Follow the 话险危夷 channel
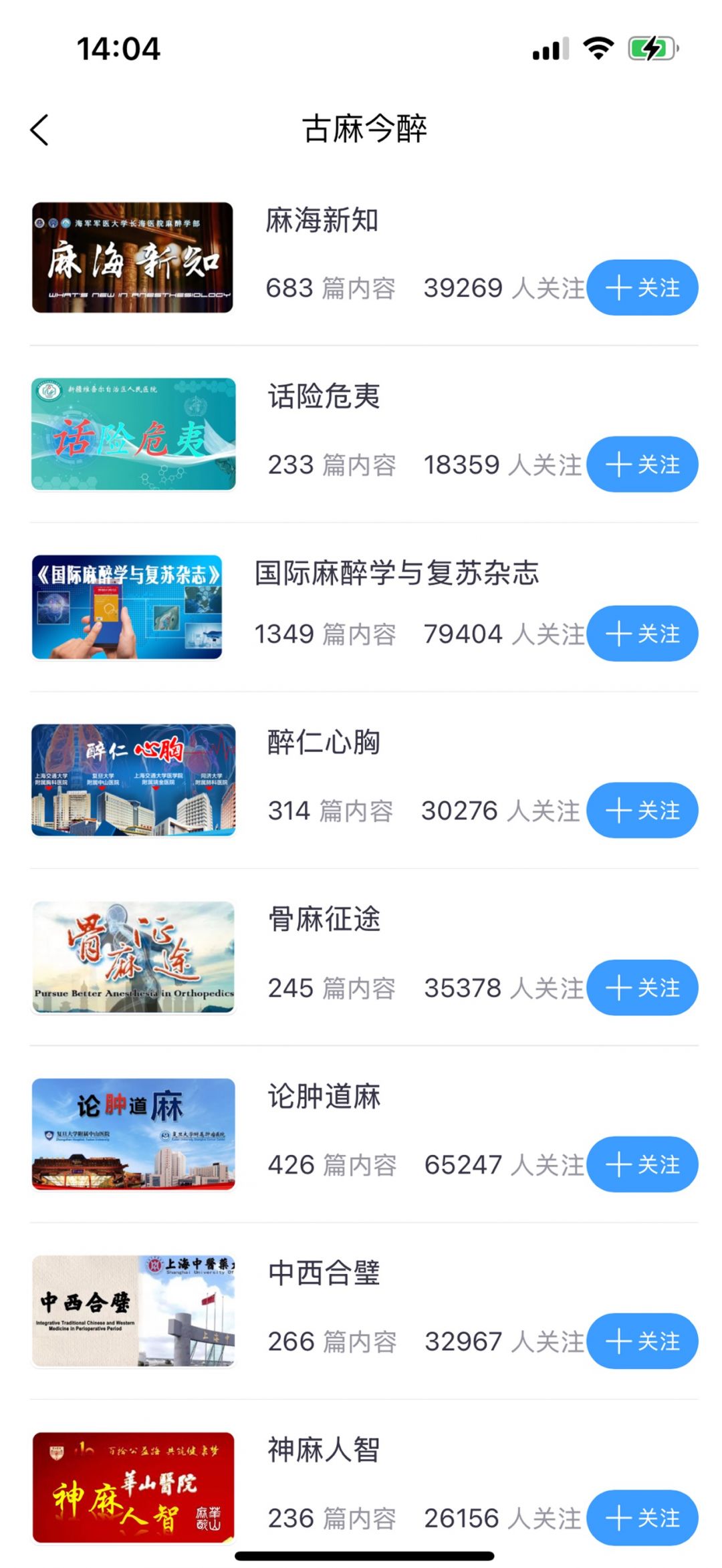 point(642,465)
